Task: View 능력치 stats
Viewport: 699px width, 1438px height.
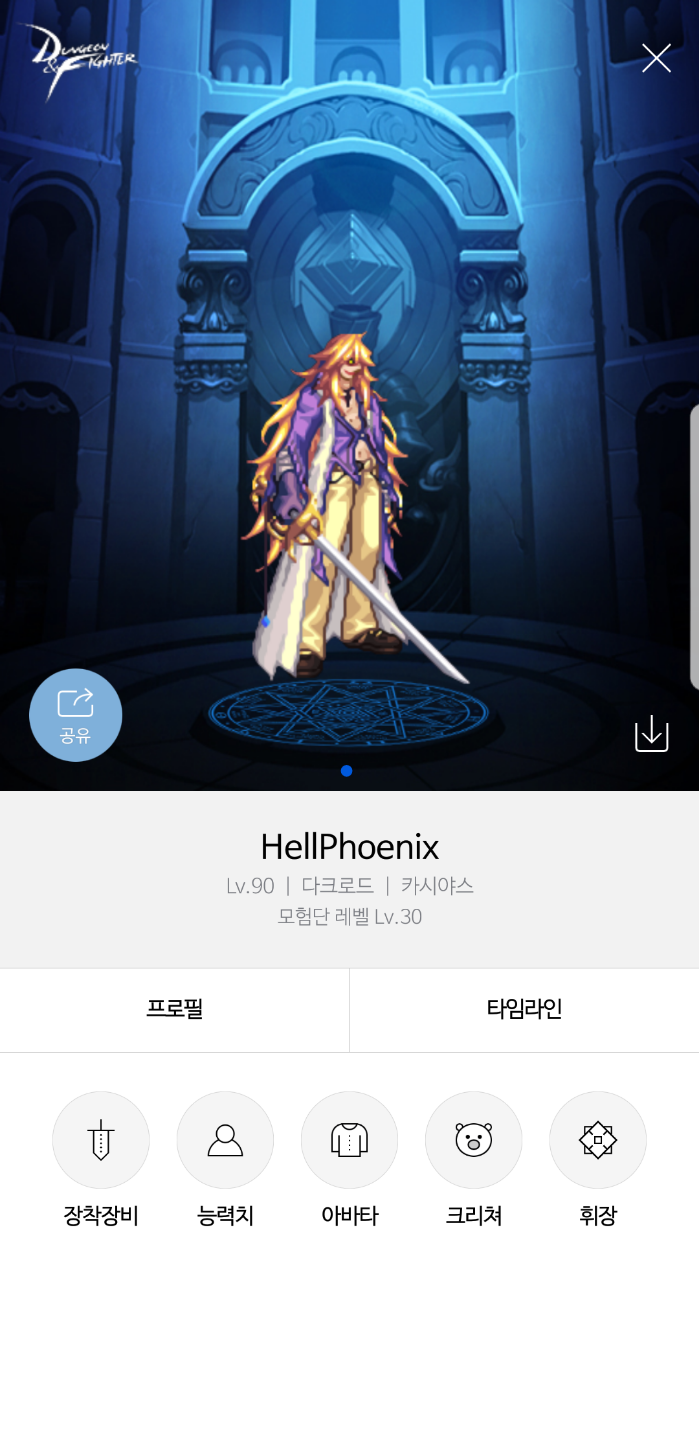Action: click(225, 1141)
